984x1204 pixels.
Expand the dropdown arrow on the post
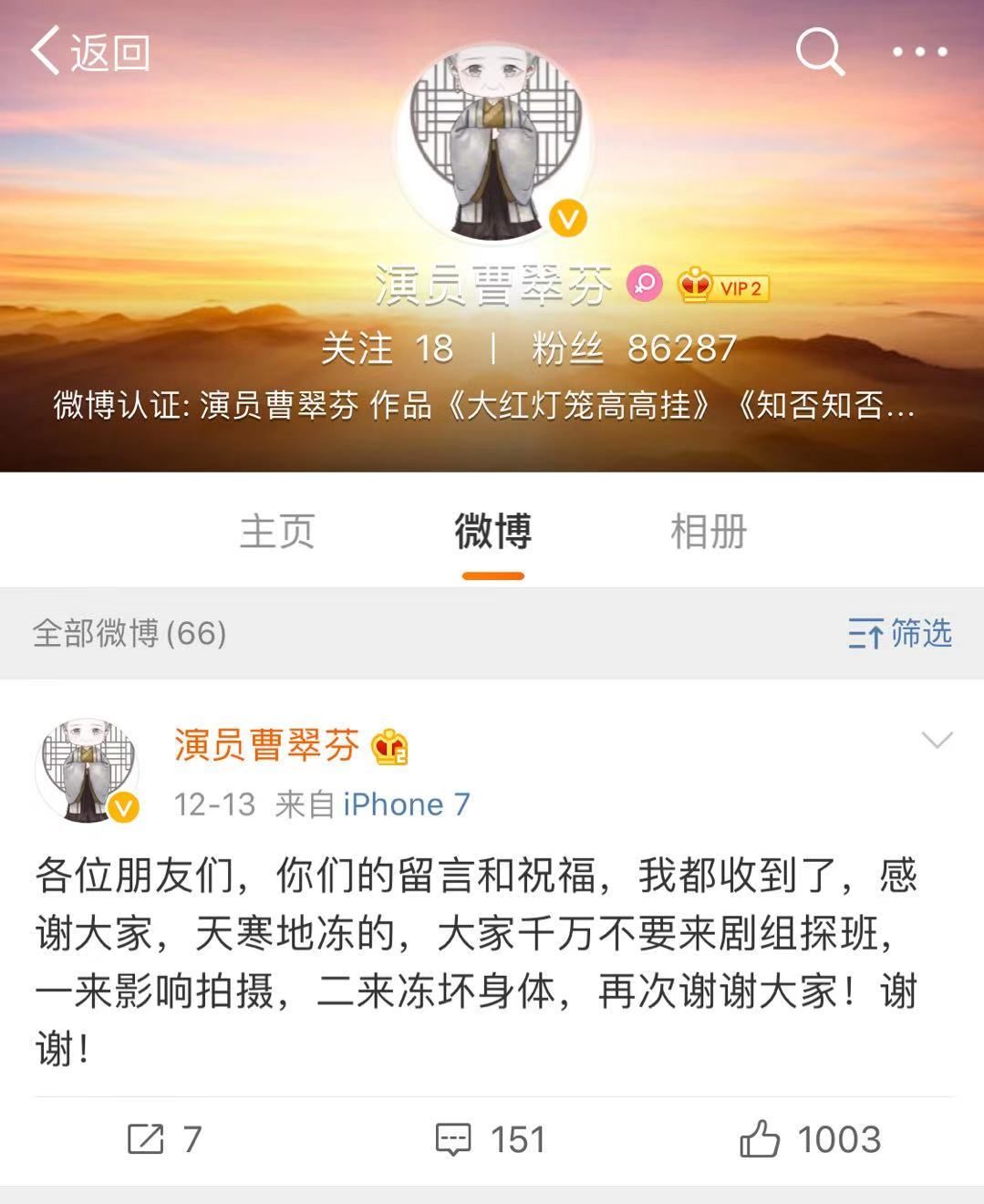(937, 740)
